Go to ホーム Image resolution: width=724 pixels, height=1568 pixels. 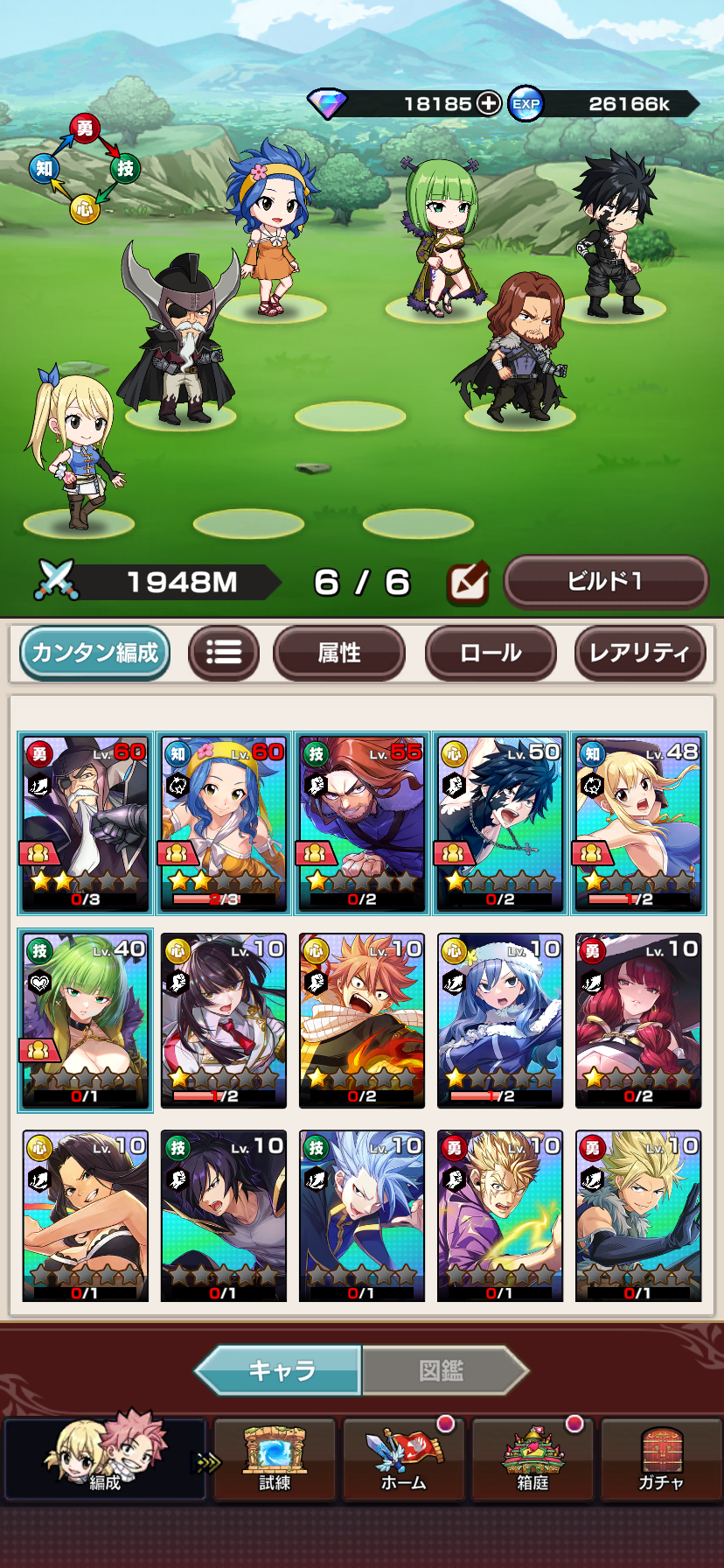(403, 1459)
